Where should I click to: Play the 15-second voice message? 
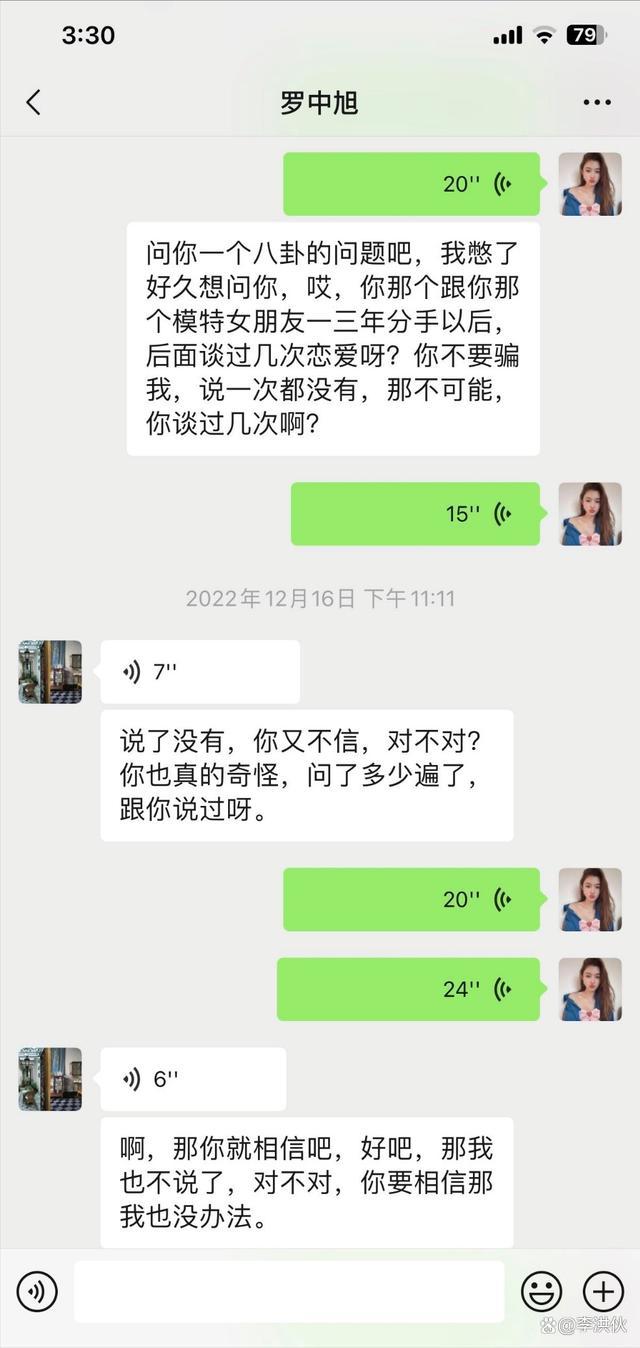[x=415, y=514]
